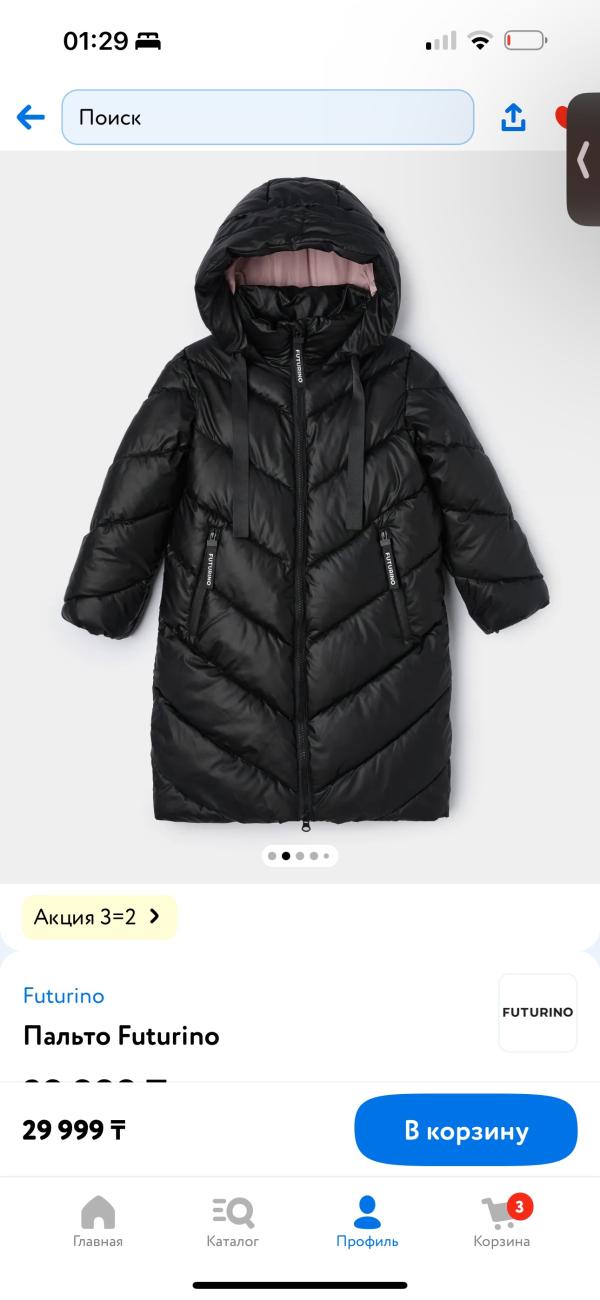
Task: Add the coat to favorites heart
Action: [561, 118]
